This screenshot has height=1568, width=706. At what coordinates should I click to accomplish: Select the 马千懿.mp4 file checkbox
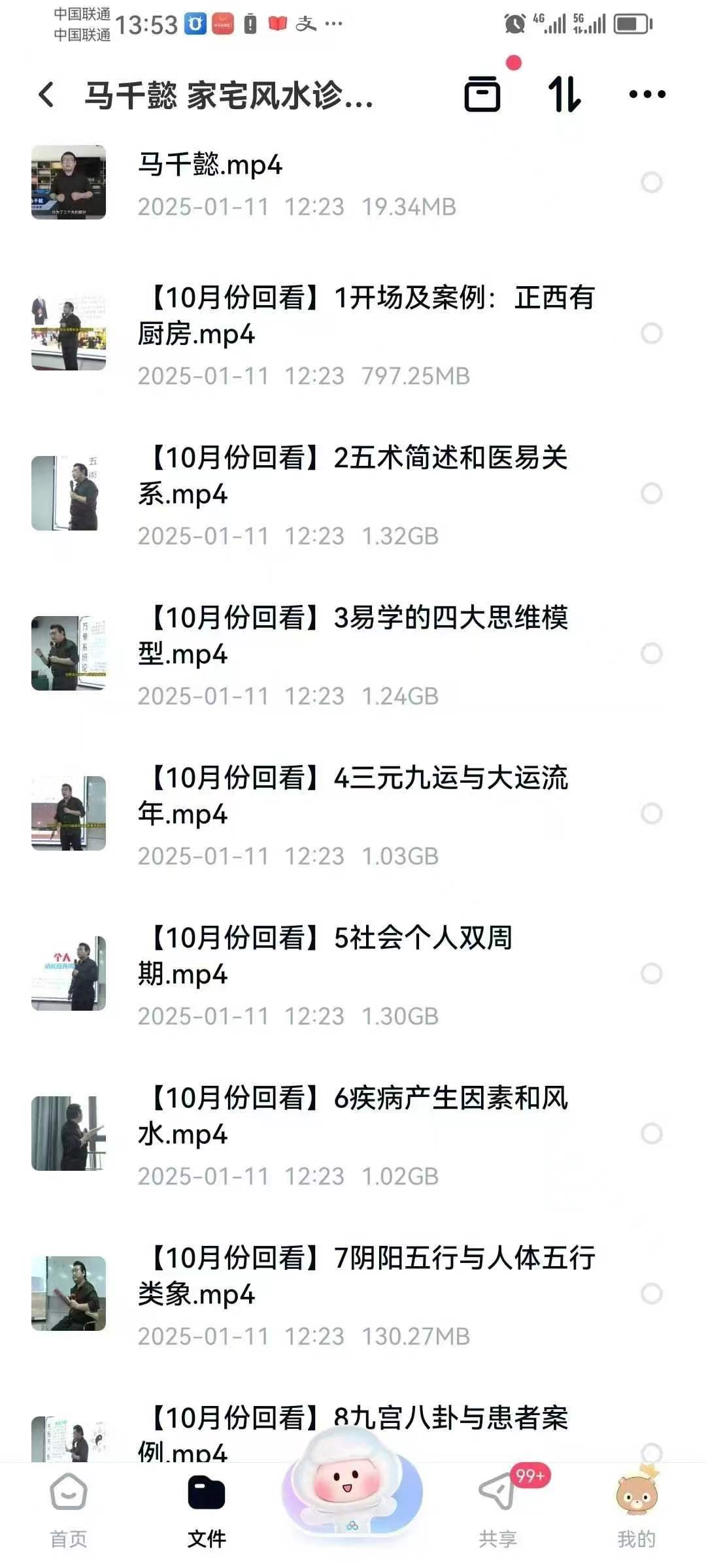(x=651, y=182)
